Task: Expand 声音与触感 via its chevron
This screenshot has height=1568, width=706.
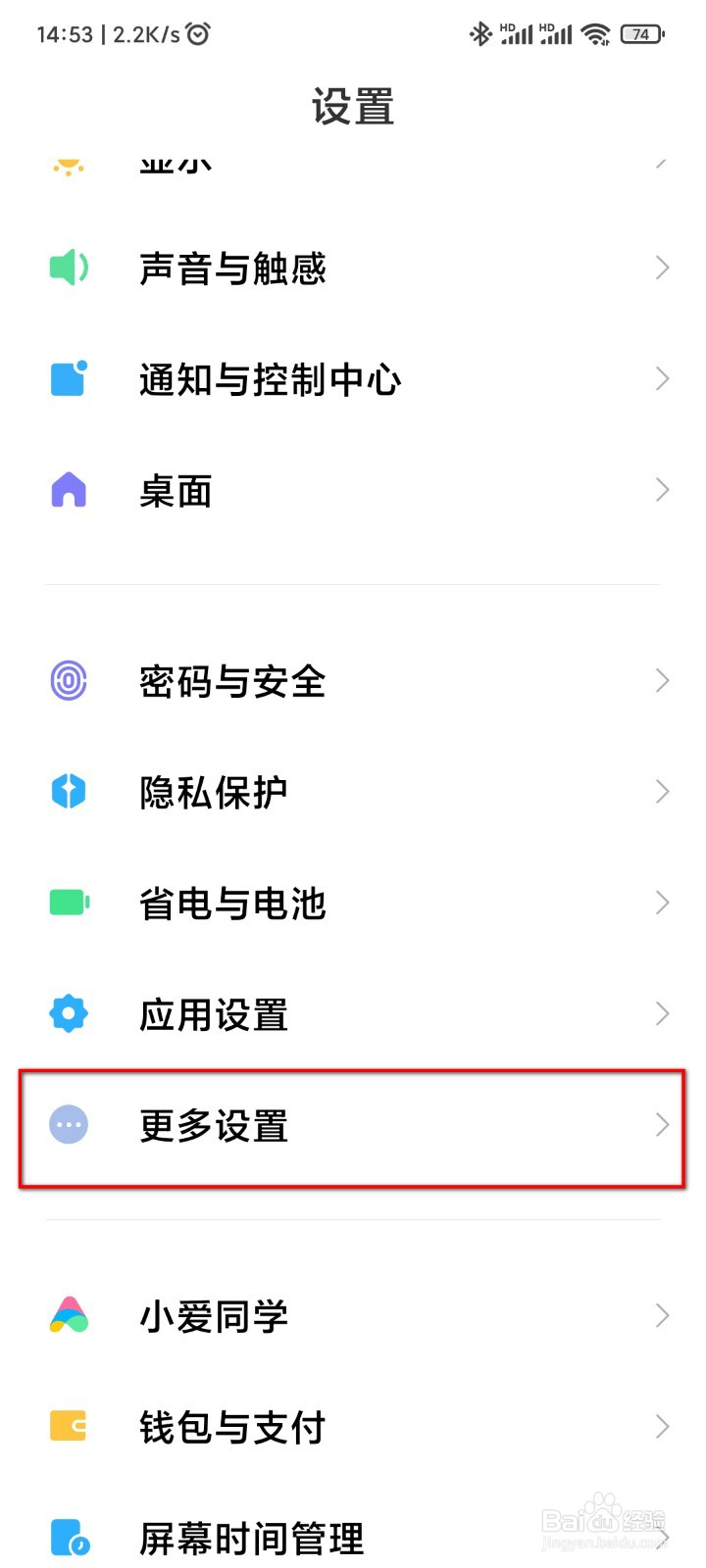Action: click(x=663, y=268)
